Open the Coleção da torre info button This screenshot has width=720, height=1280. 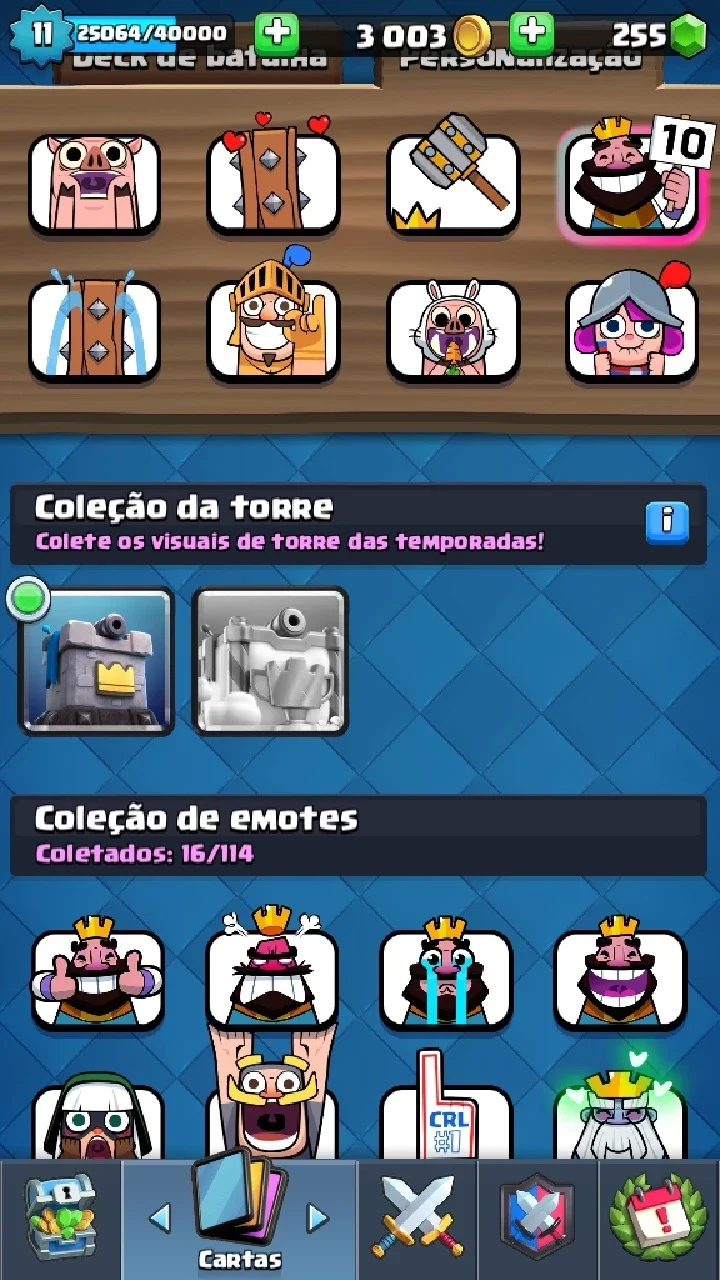click(667, 522)
